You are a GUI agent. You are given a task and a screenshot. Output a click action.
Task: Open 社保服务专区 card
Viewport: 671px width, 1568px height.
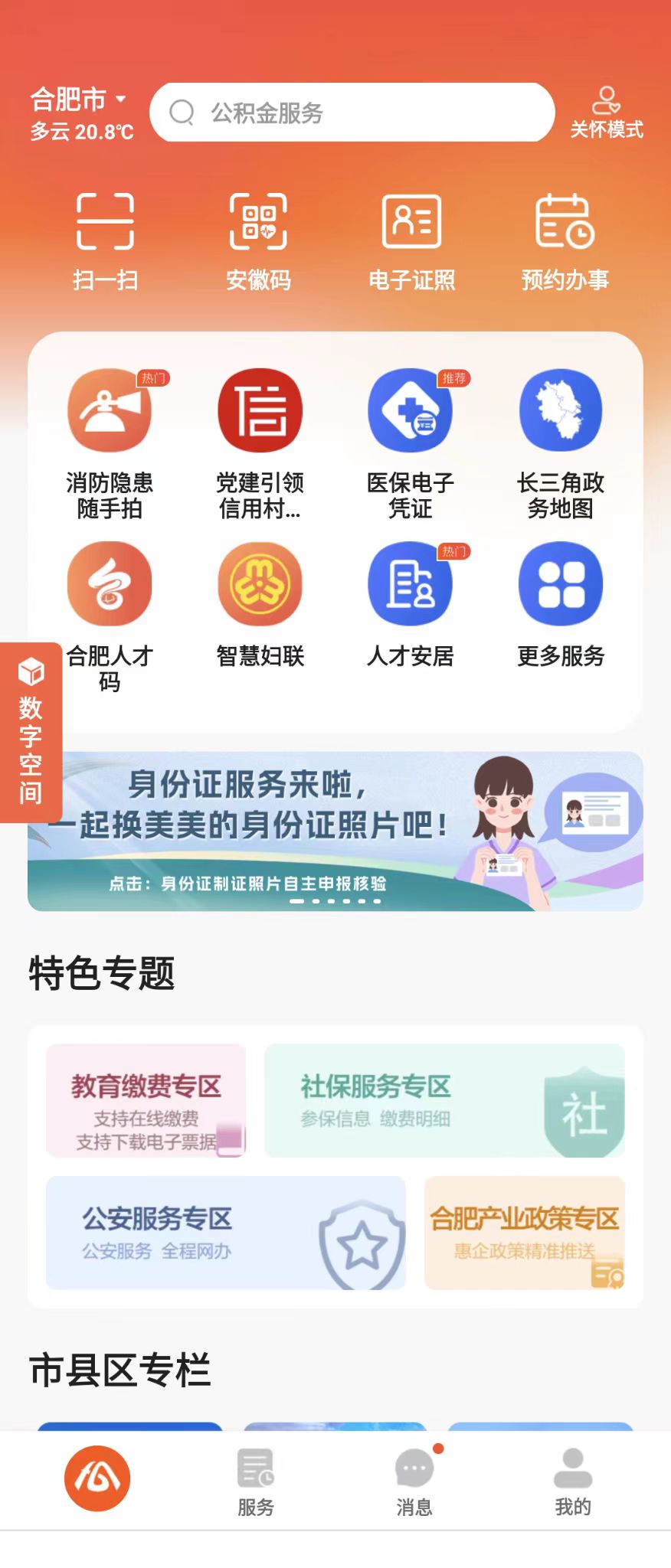(444, 1100)
